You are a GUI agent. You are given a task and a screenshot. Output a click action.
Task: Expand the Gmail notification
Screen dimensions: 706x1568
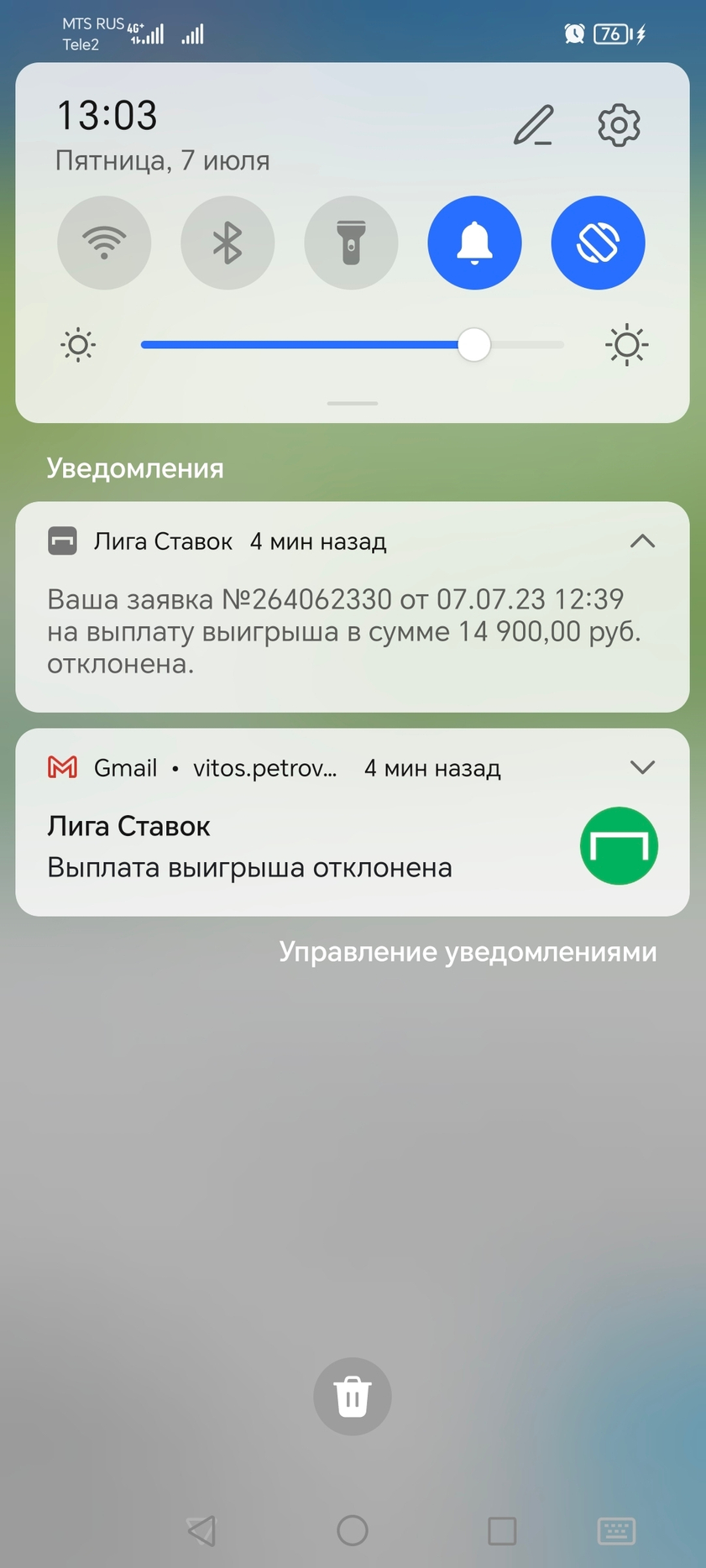[642, 767]
